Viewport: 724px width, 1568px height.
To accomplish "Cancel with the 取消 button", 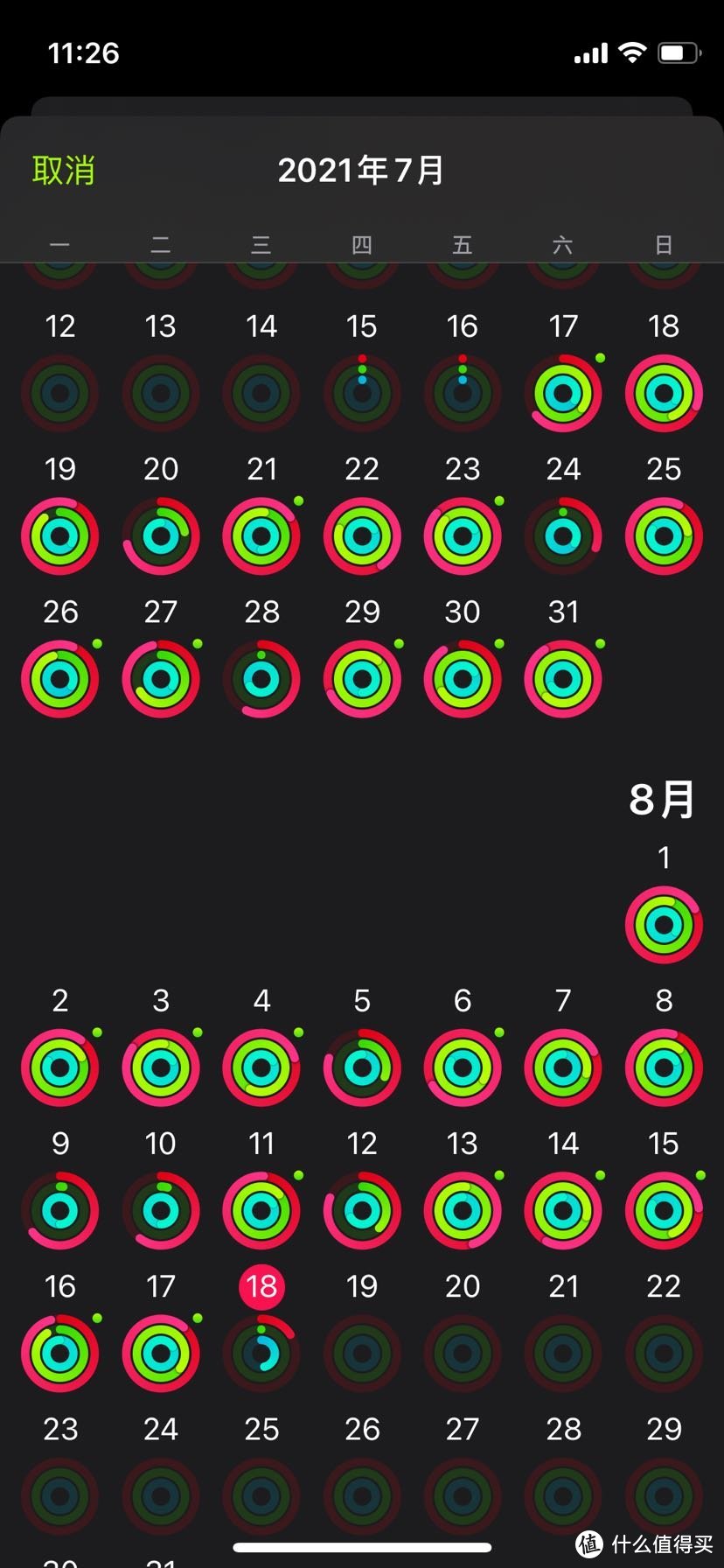I will click(62, 171).
